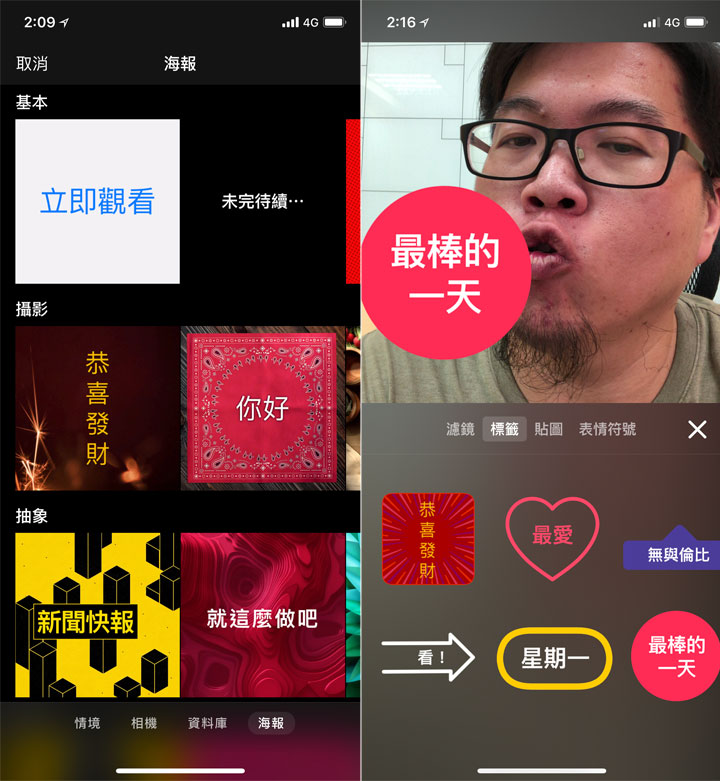This screenshot has width=720, height=781.
Task: Select the 立即觀看 basic poster
Action: pos(97,201)
